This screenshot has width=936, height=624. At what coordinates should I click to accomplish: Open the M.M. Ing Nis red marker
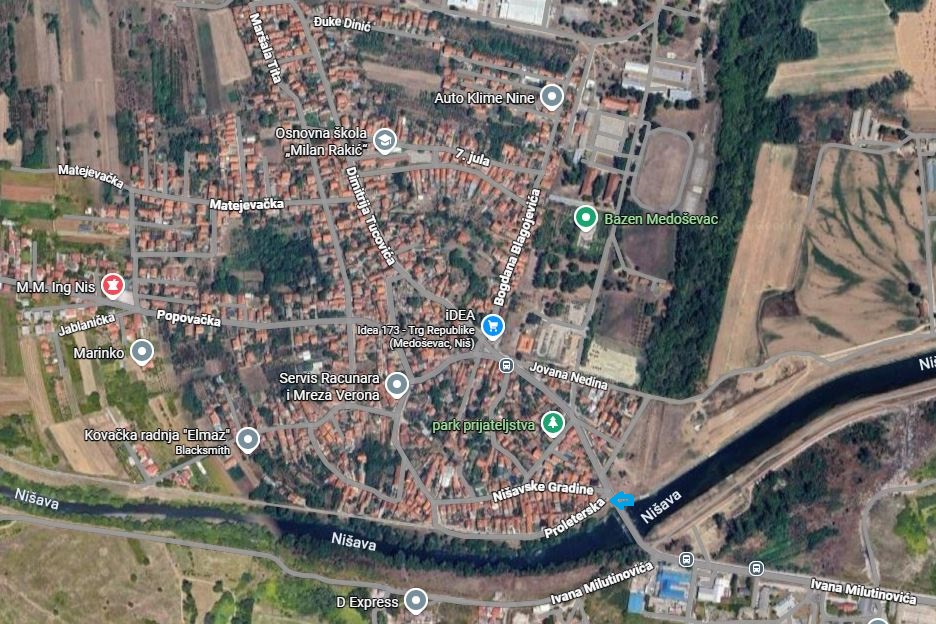click(x=113, y=286)
